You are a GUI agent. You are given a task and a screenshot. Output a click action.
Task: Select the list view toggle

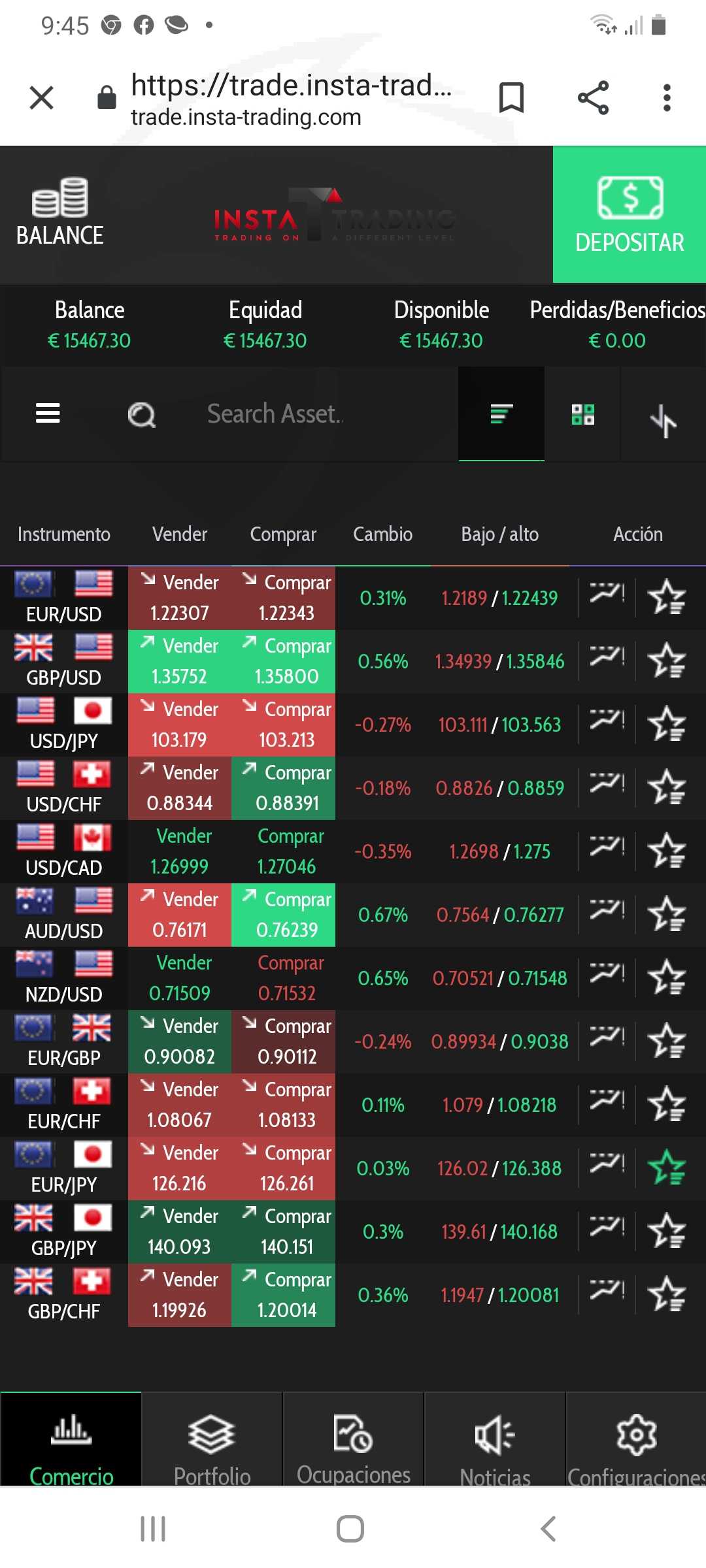tap(501, 414)
